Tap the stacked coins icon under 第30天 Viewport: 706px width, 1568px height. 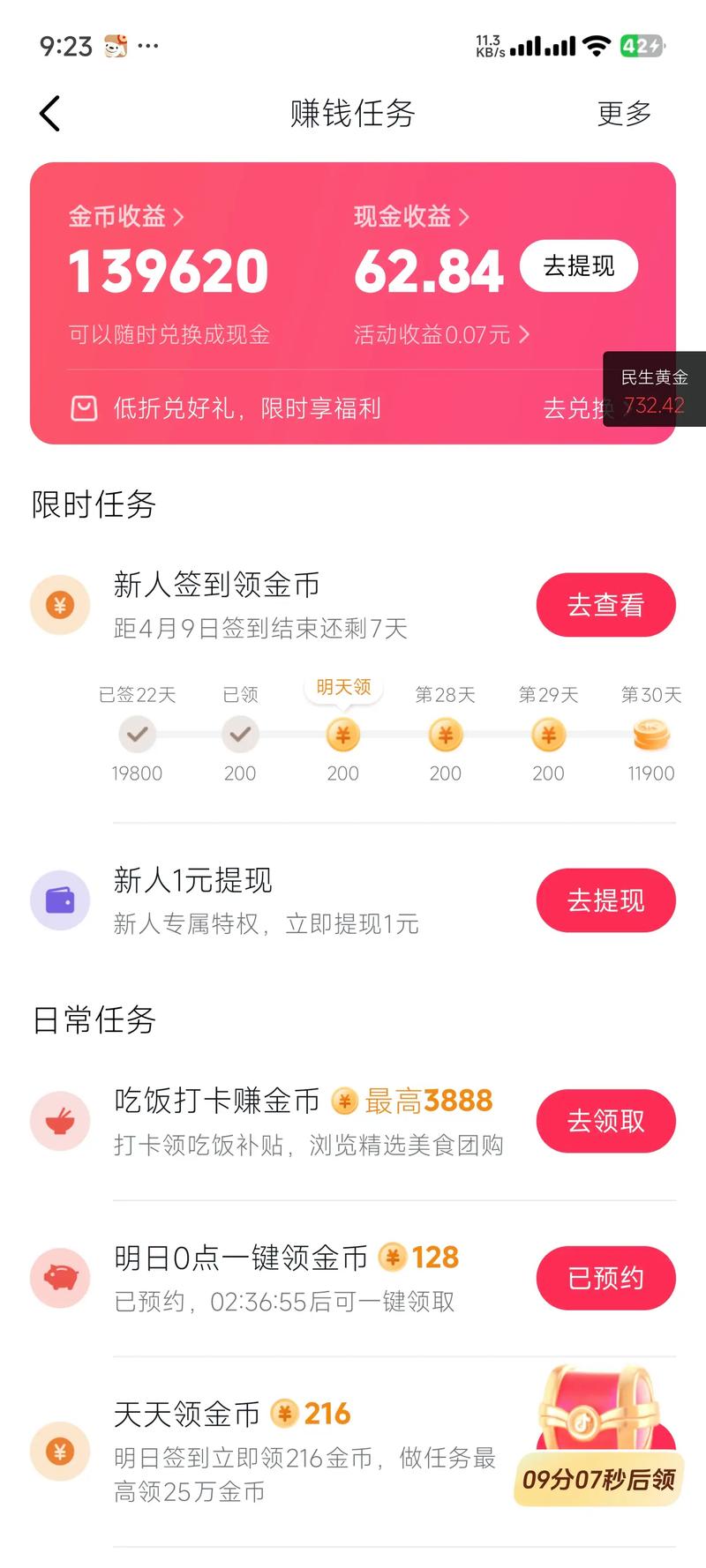651,735
